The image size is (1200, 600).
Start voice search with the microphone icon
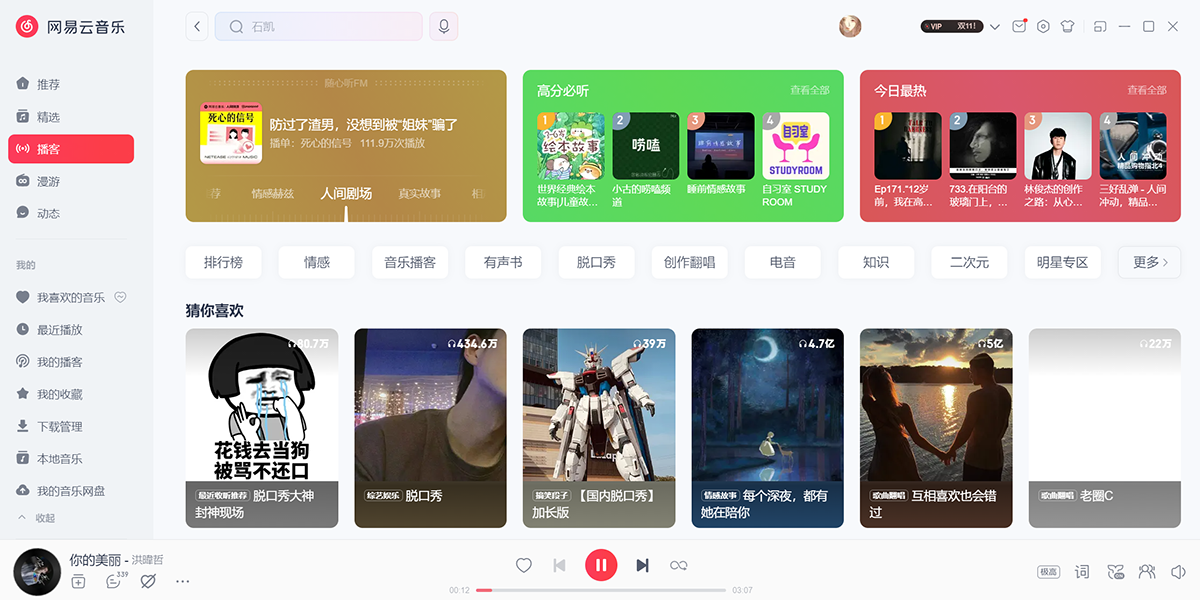point(443,27)
